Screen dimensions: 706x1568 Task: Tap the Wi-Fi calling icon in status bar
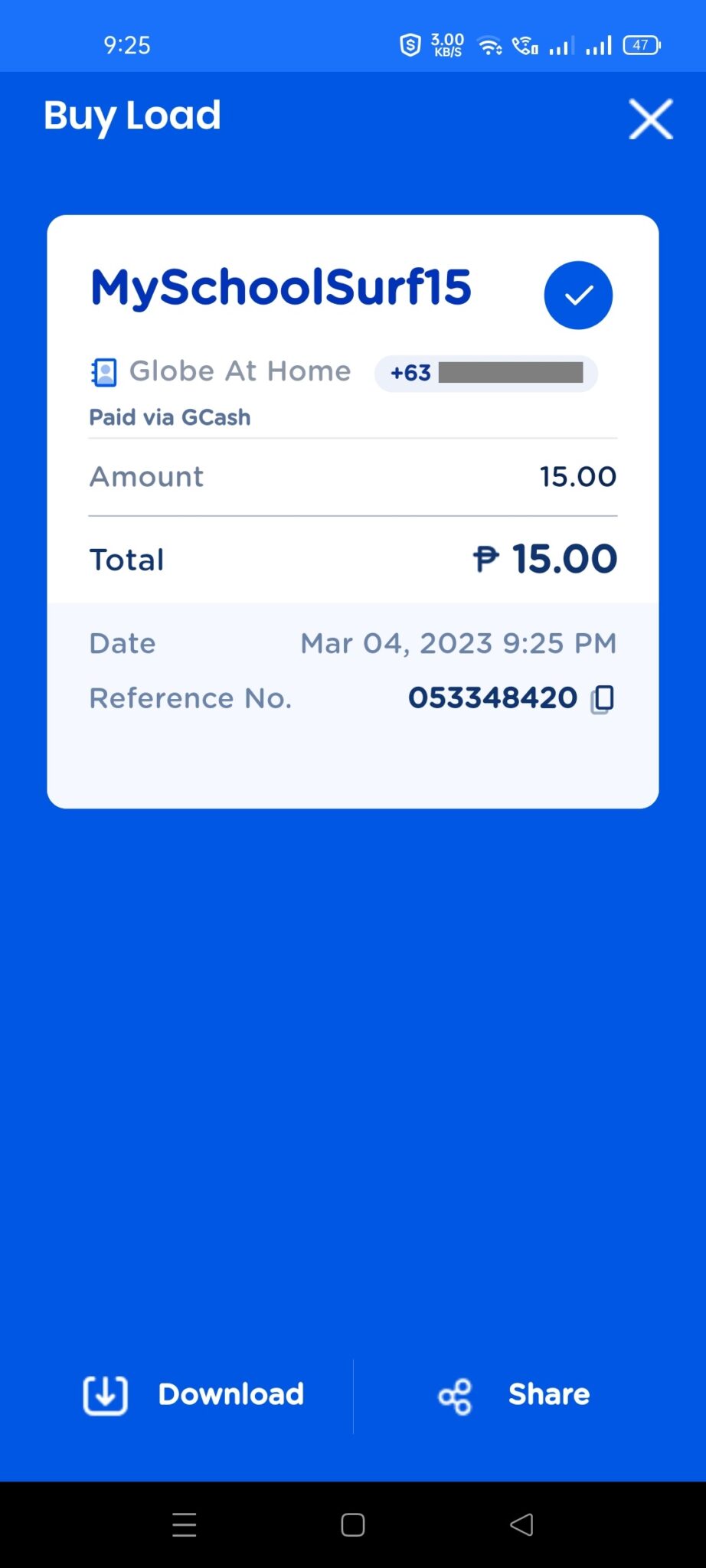527,46
